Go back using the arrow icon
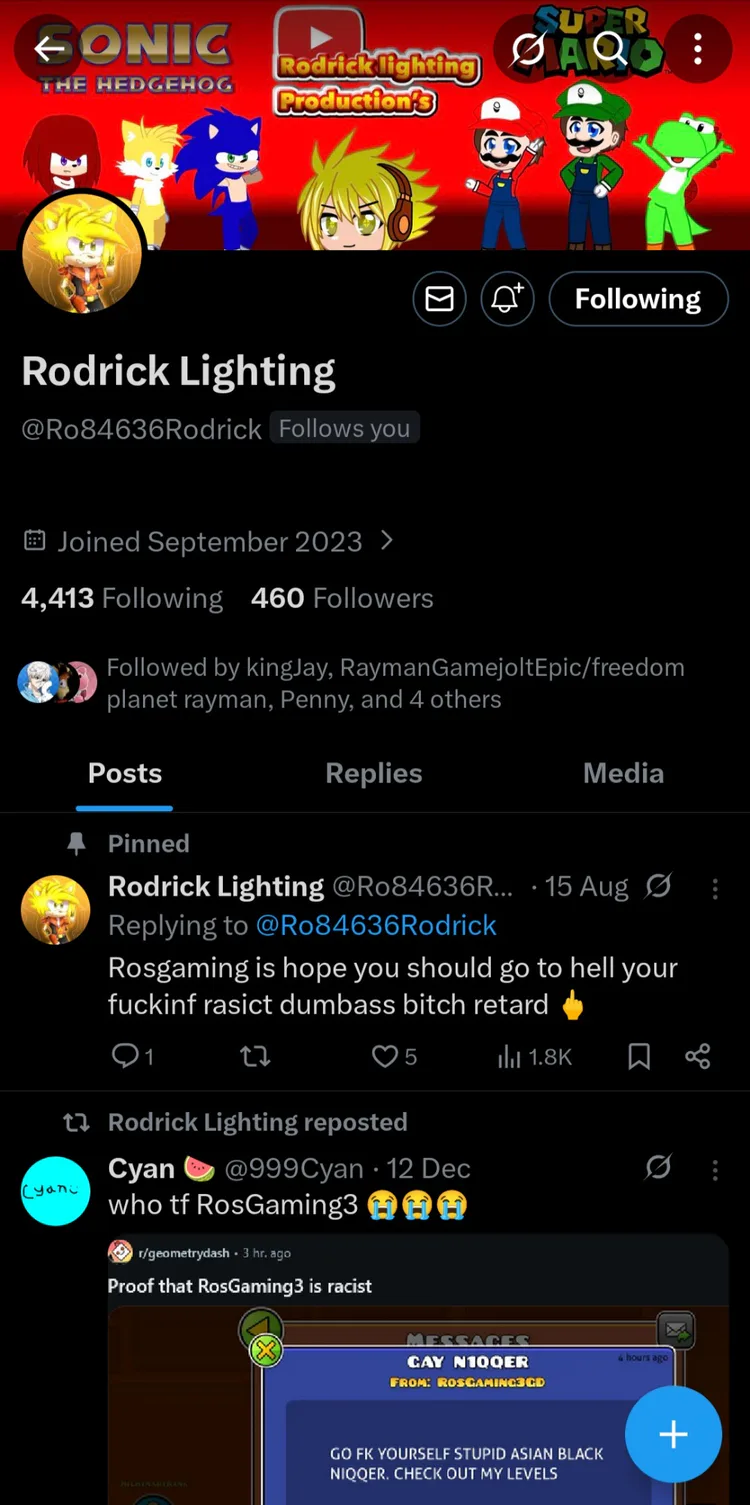This screenshot has height=1505, width=750. 48,48
